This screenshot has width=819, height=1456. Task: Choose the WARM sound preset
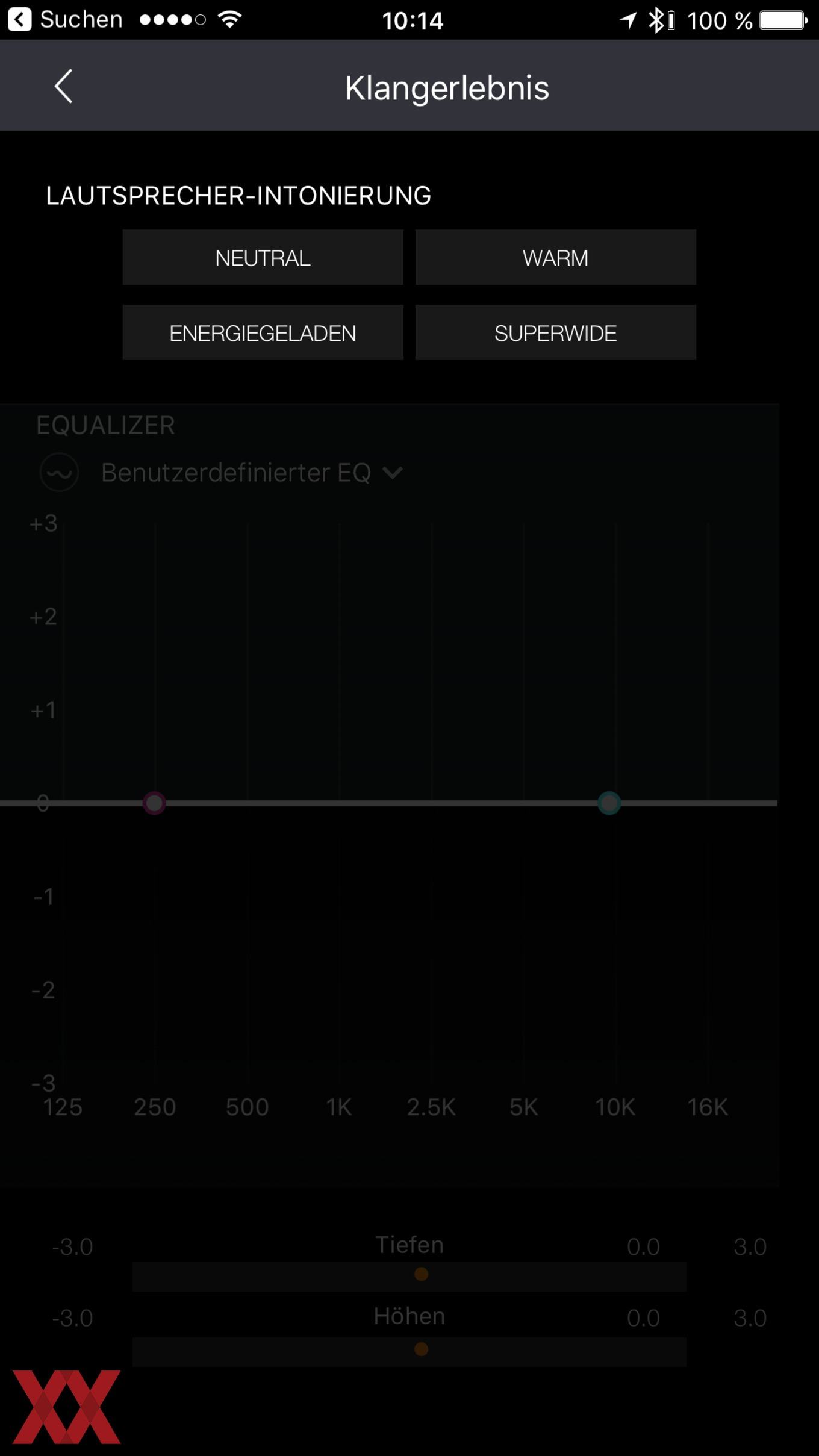(x=555, y=258)
